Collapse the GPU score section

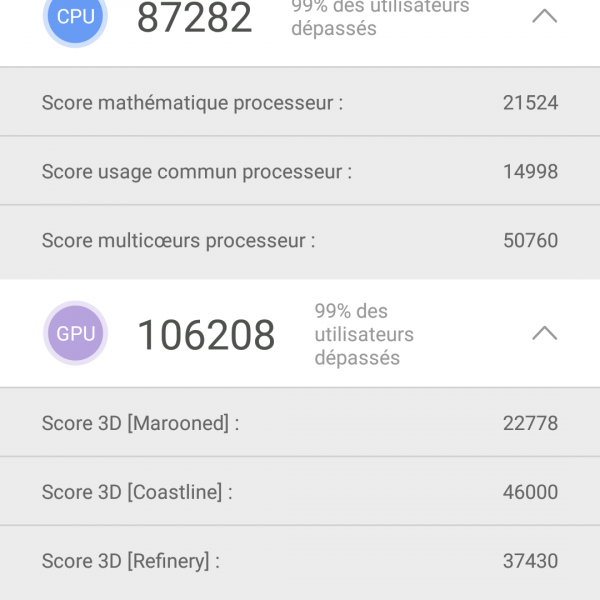(x=544, y=333)
